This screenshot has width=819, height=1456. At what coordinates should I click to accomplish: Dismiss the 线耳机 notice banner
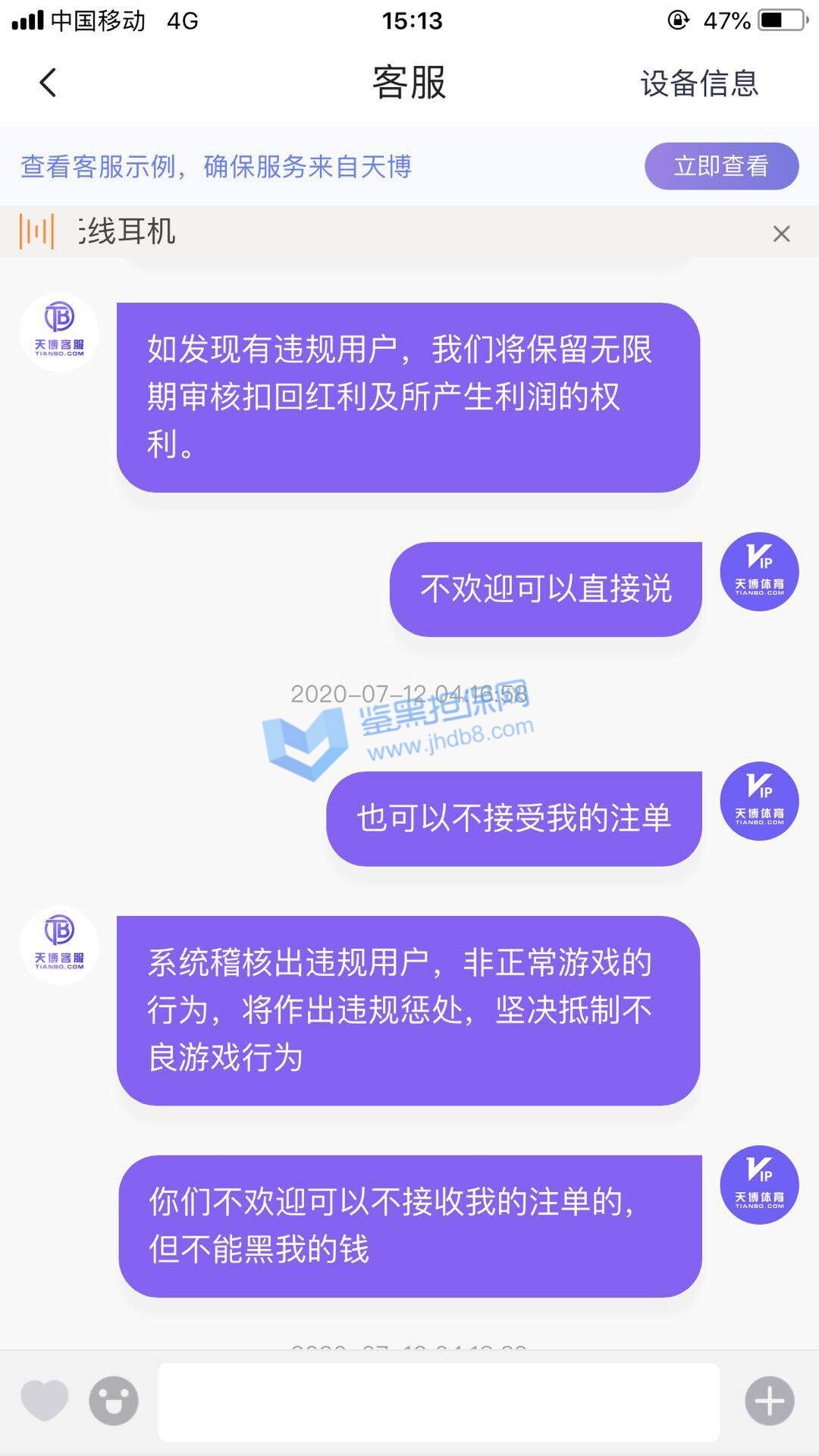pos(781,234)
